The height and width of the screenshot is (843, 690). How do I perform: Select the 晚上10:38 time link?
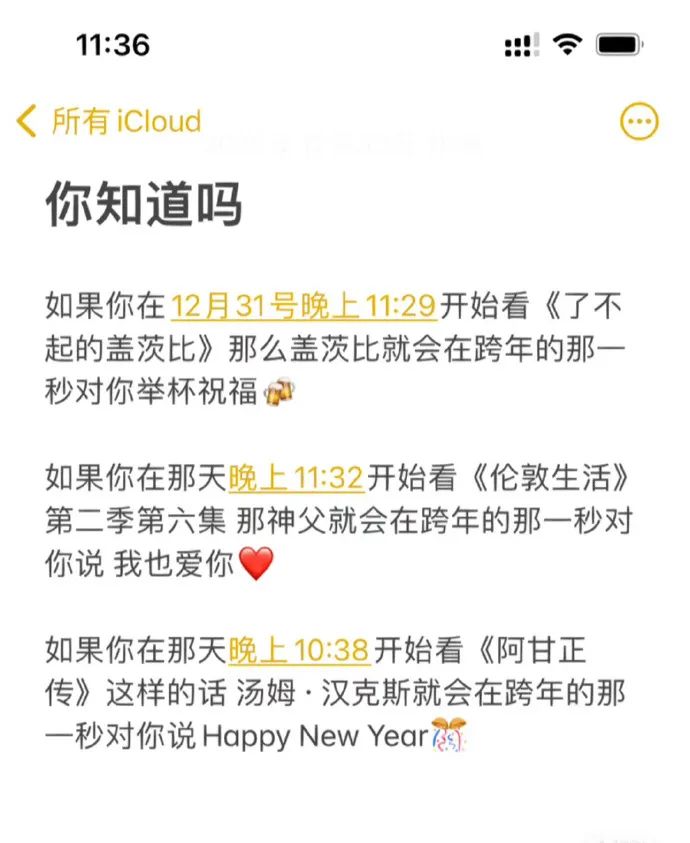point(299,652)
